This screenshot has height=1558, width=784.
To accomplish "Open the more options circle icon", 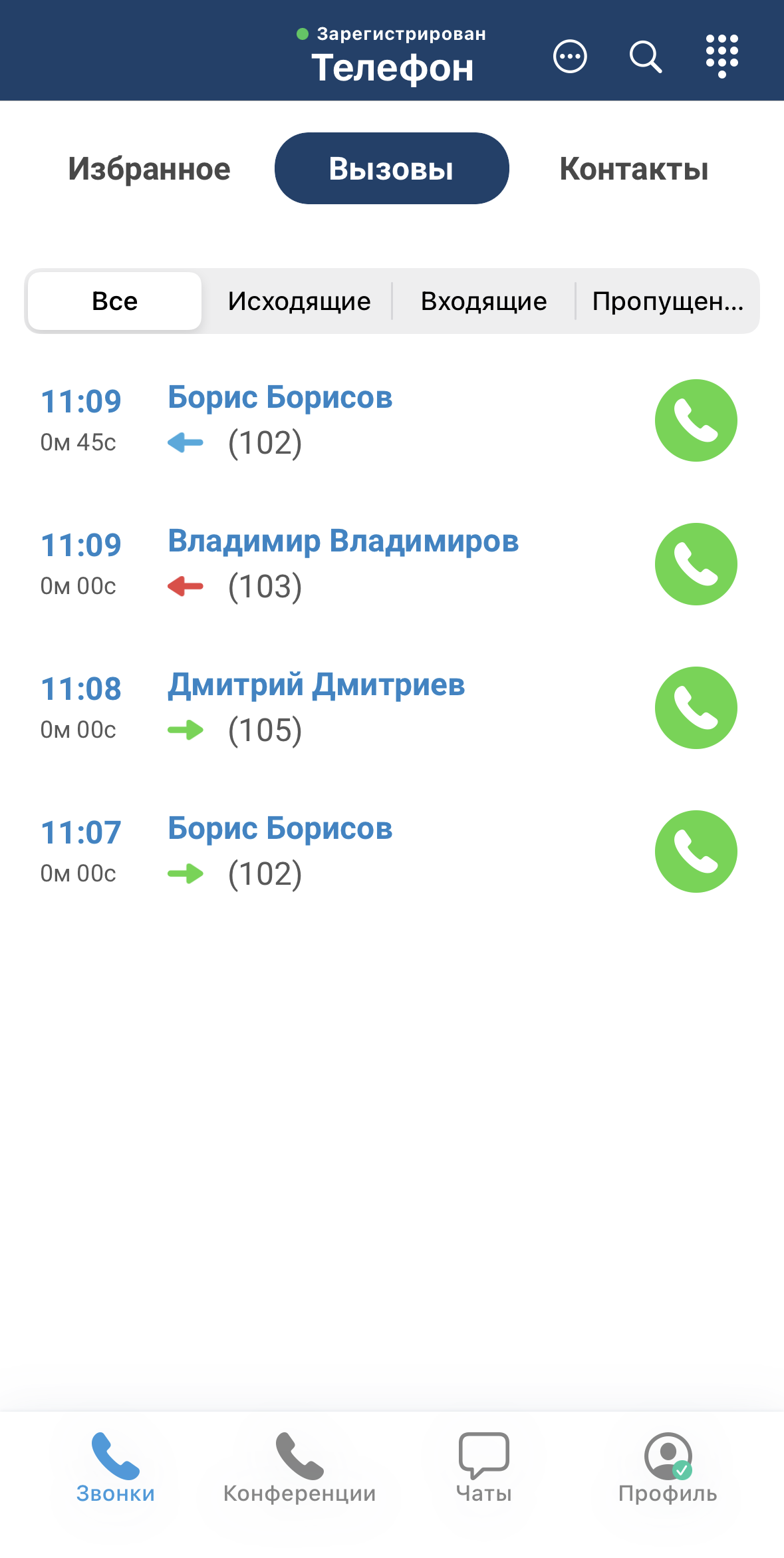I will (570, 57).
